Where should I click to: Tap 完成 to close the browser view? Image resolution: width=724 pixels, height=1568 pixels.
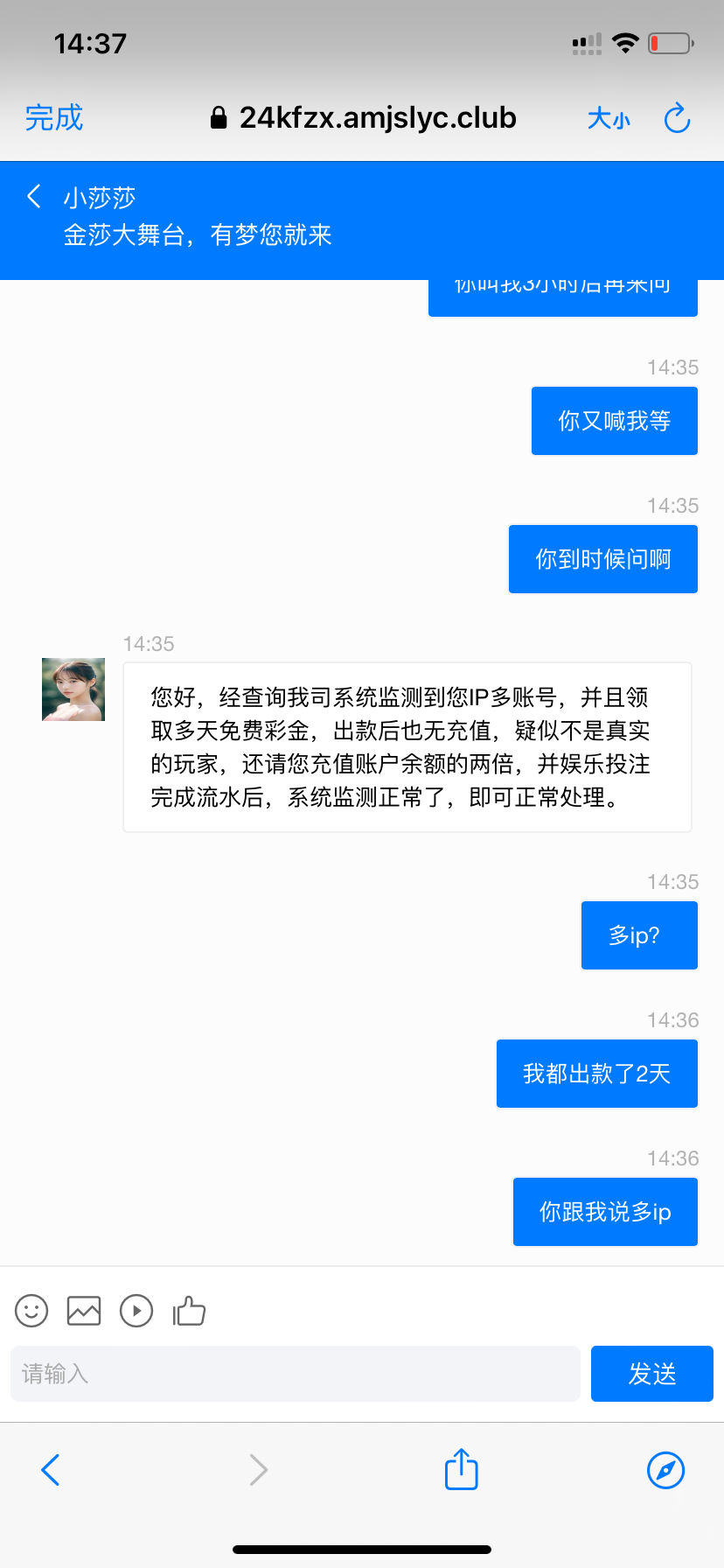click(54, 118)
